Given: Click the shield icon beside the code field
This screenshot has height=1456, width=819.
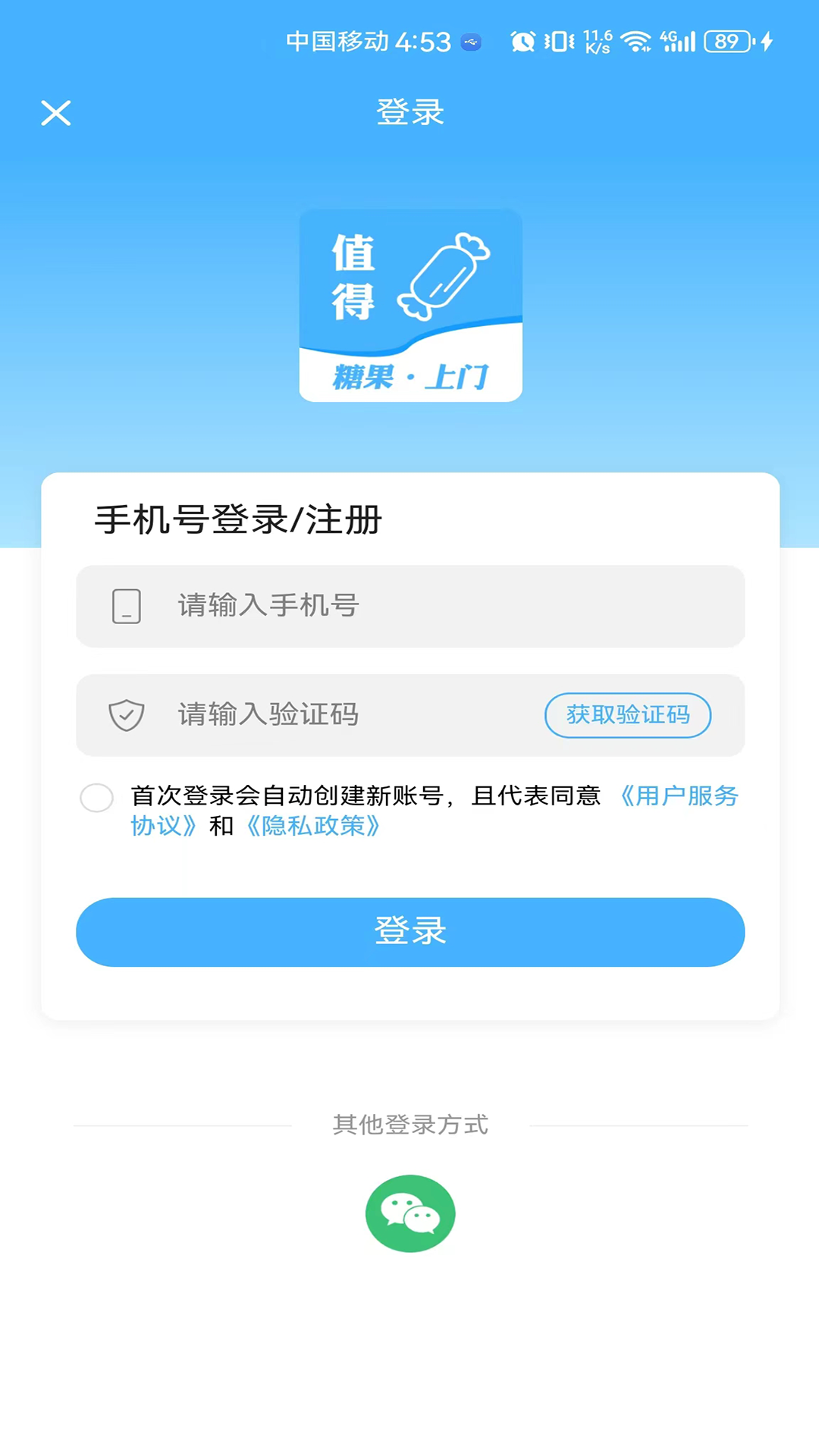Looking at the screenshot, I should (x=127, y=714).
